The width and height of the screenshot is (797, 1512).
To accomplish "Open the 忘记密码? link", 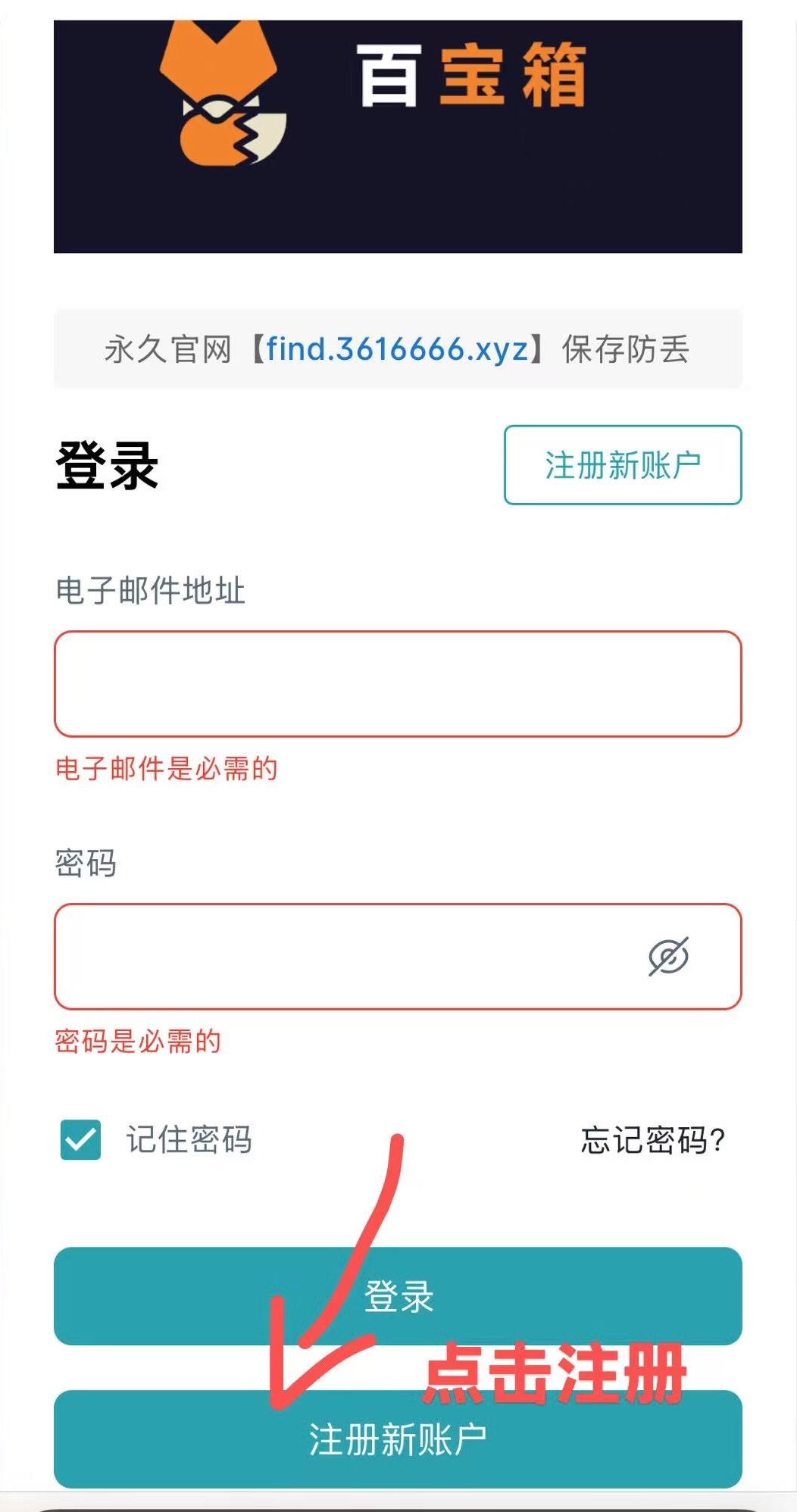I will pyautogui.click(x=652, y=1139).
